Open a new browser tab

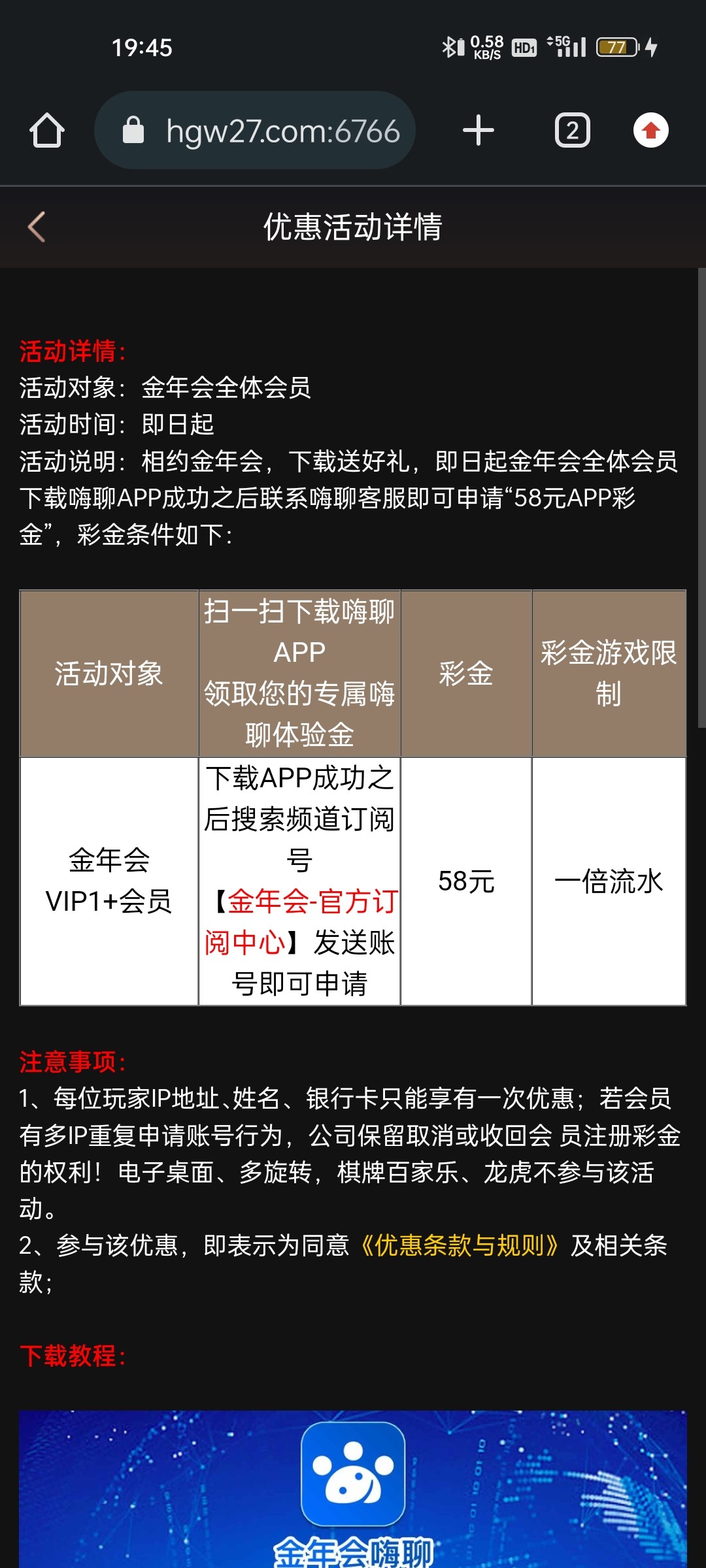[x=478, y=131]
